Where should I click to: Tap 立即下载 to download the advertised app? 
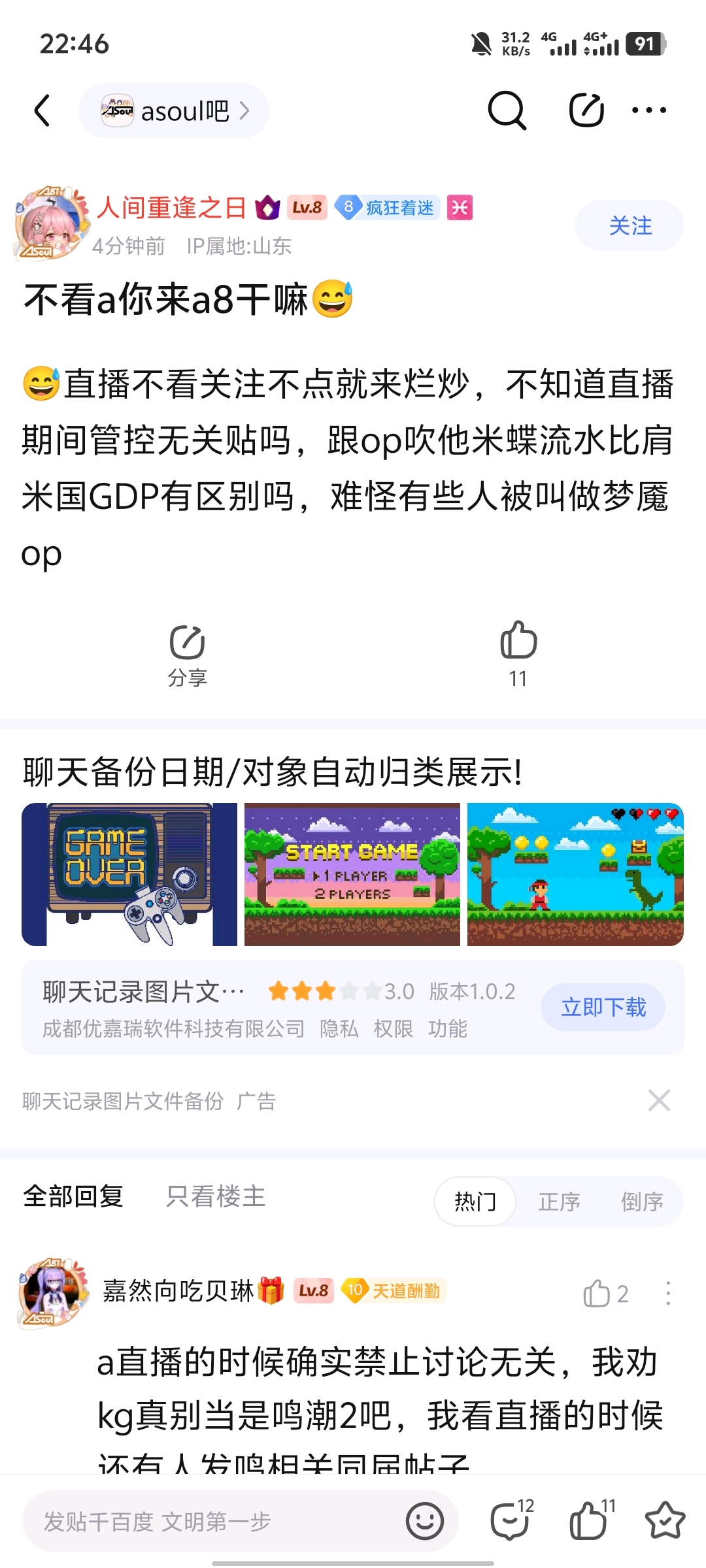pos(603,1007)
